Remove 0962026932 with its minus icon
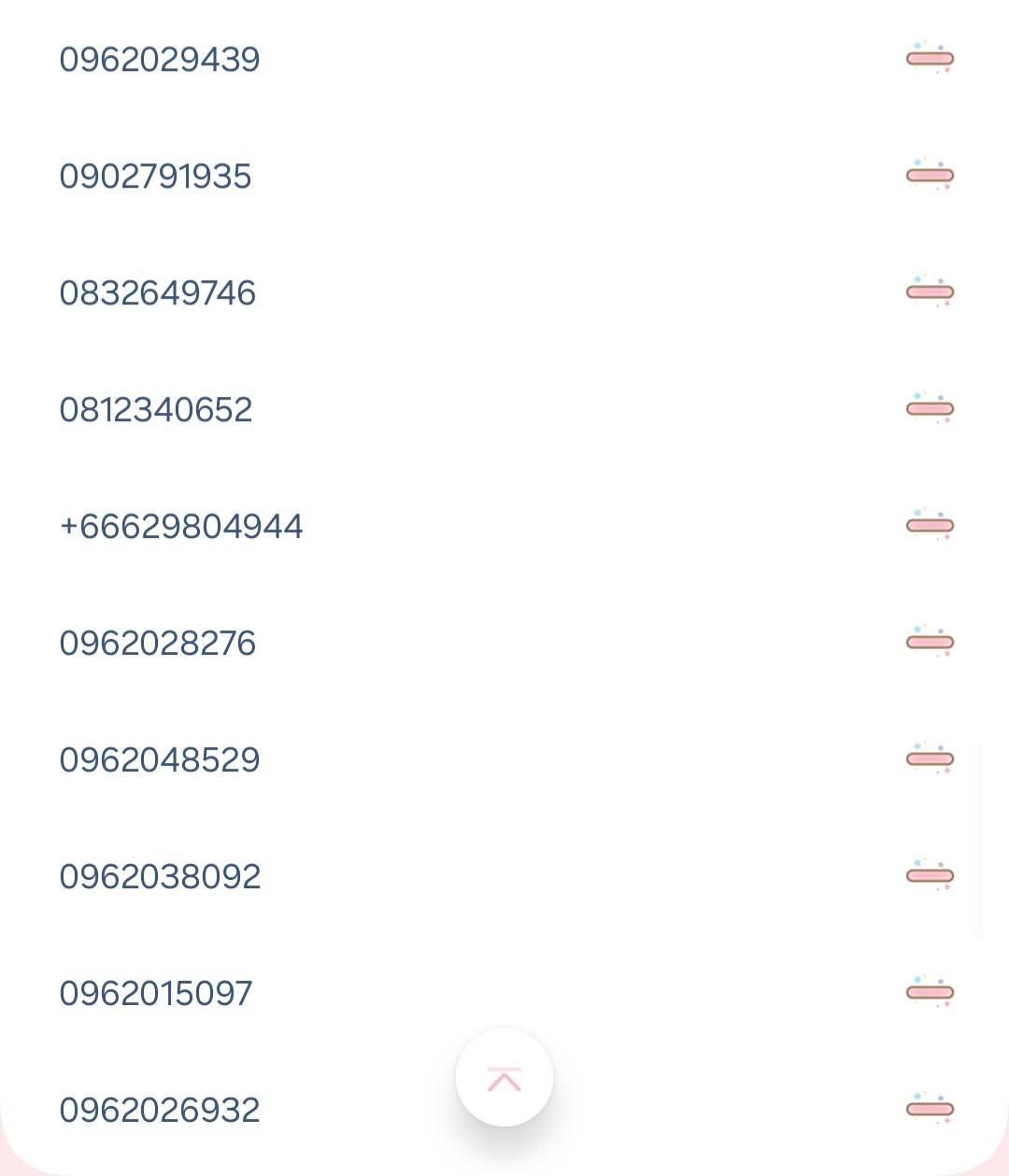Screen dimensions: 1009x1176 (930, 1110)
